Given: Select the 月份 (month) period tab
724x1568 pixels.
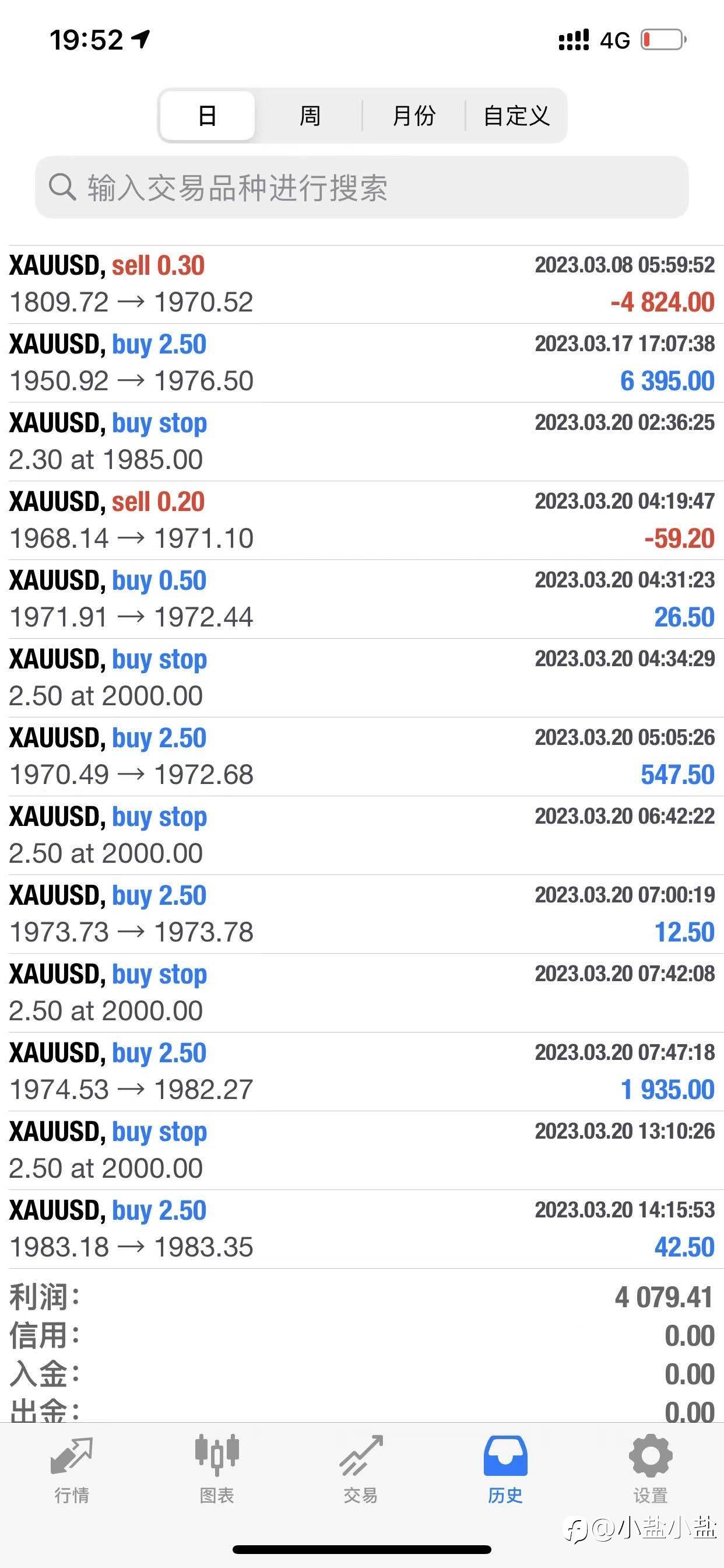Looking at the screenshot, I should point(414,116).
